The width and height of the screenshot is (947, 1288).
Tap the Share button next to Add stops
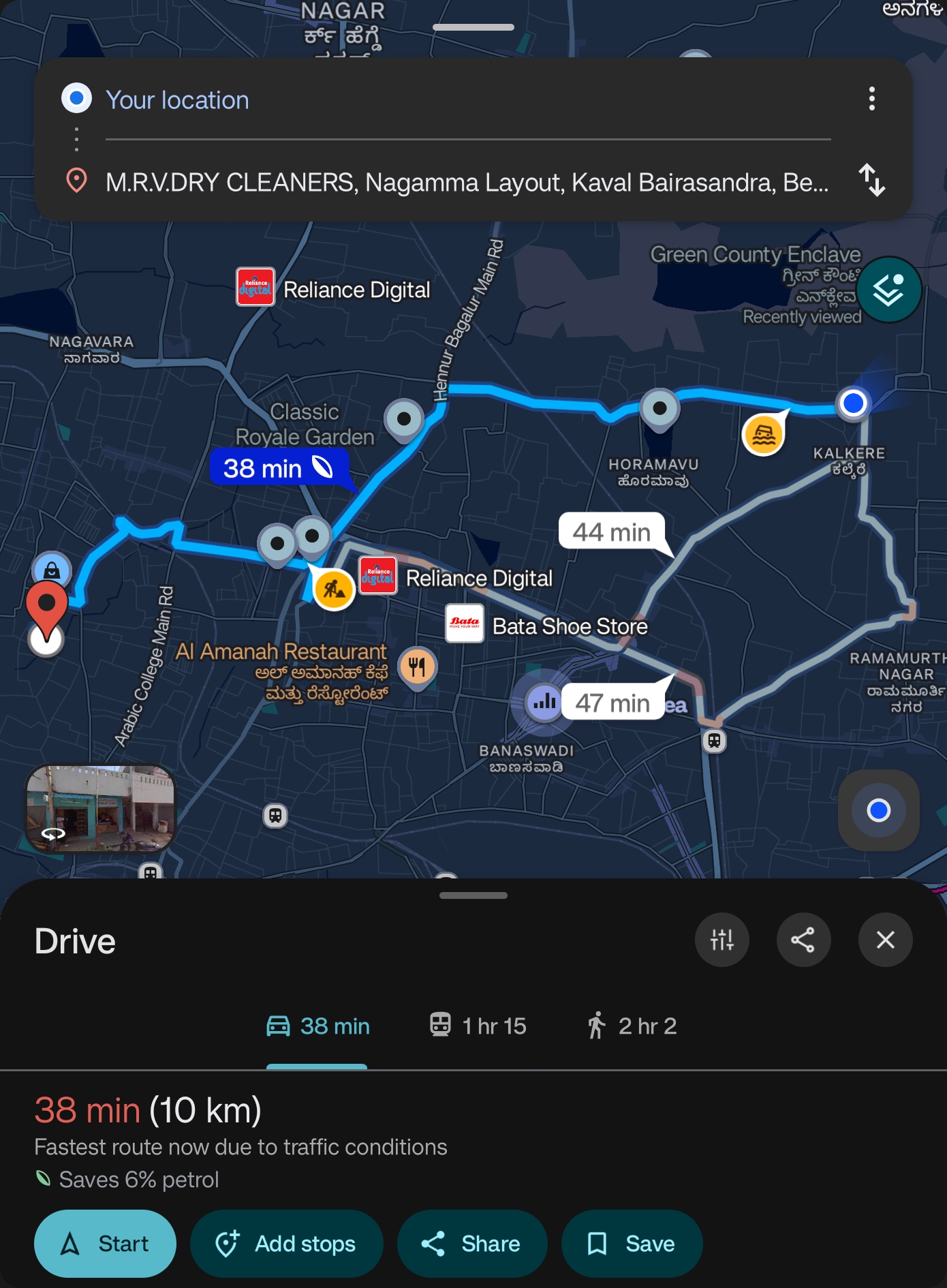coord(471,1244)
